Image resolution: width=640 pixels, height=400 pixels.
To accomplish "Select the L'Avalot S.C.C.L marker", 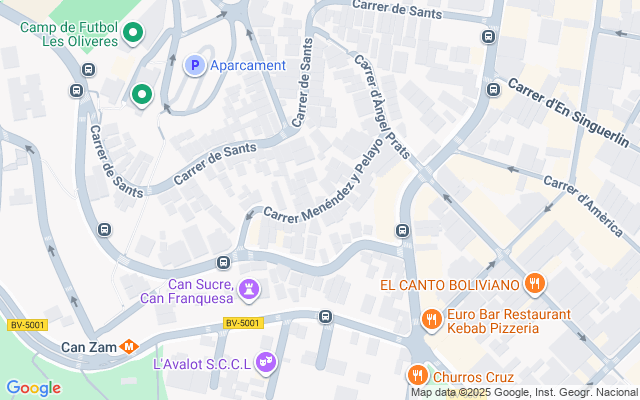I will (x=266, y=361).
